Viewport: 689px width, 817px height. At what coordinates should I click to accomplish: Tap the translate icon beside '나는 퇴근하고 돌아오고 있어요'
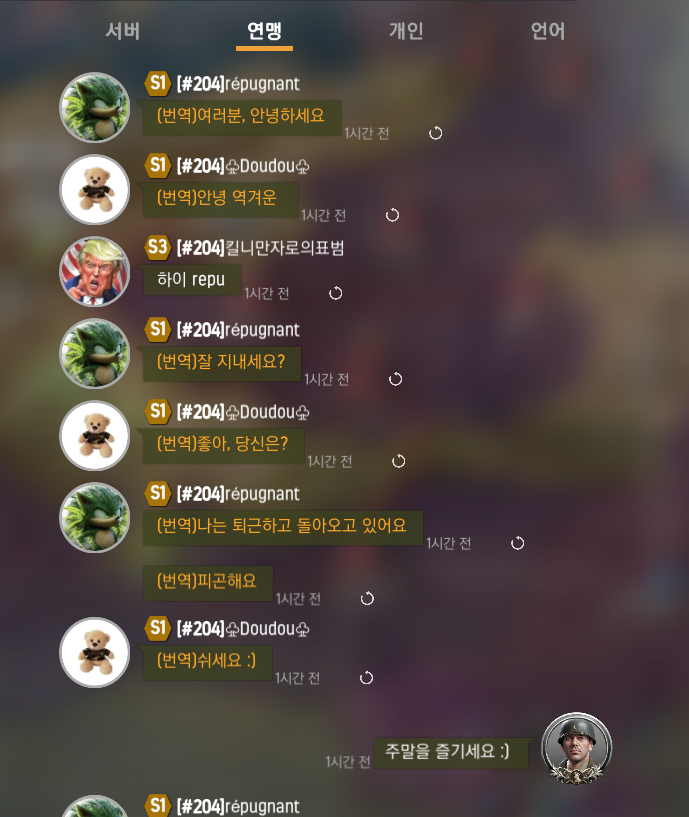point(518,543)
